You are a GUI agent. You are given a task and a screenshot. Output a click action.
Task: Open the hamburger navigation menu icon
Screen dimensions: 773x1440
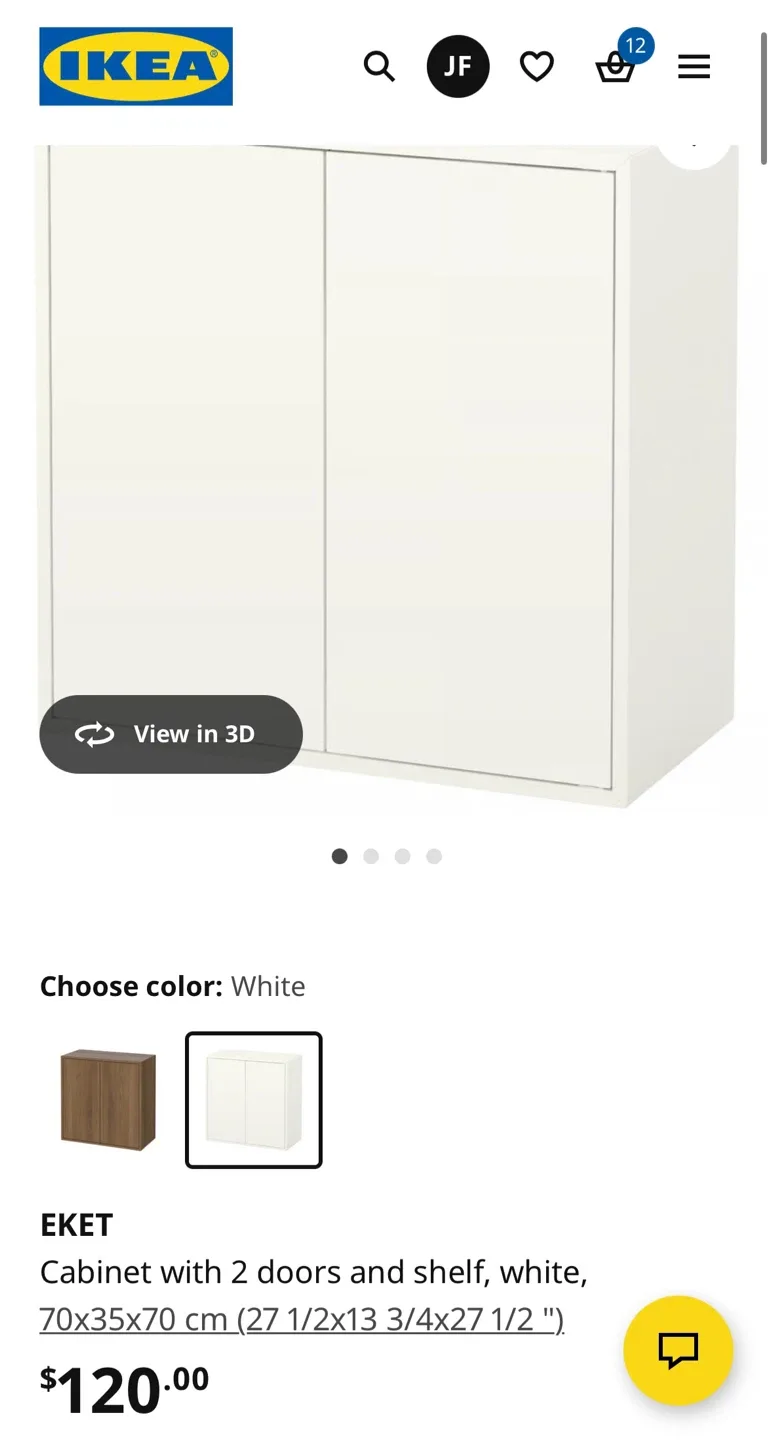point(694,66)
